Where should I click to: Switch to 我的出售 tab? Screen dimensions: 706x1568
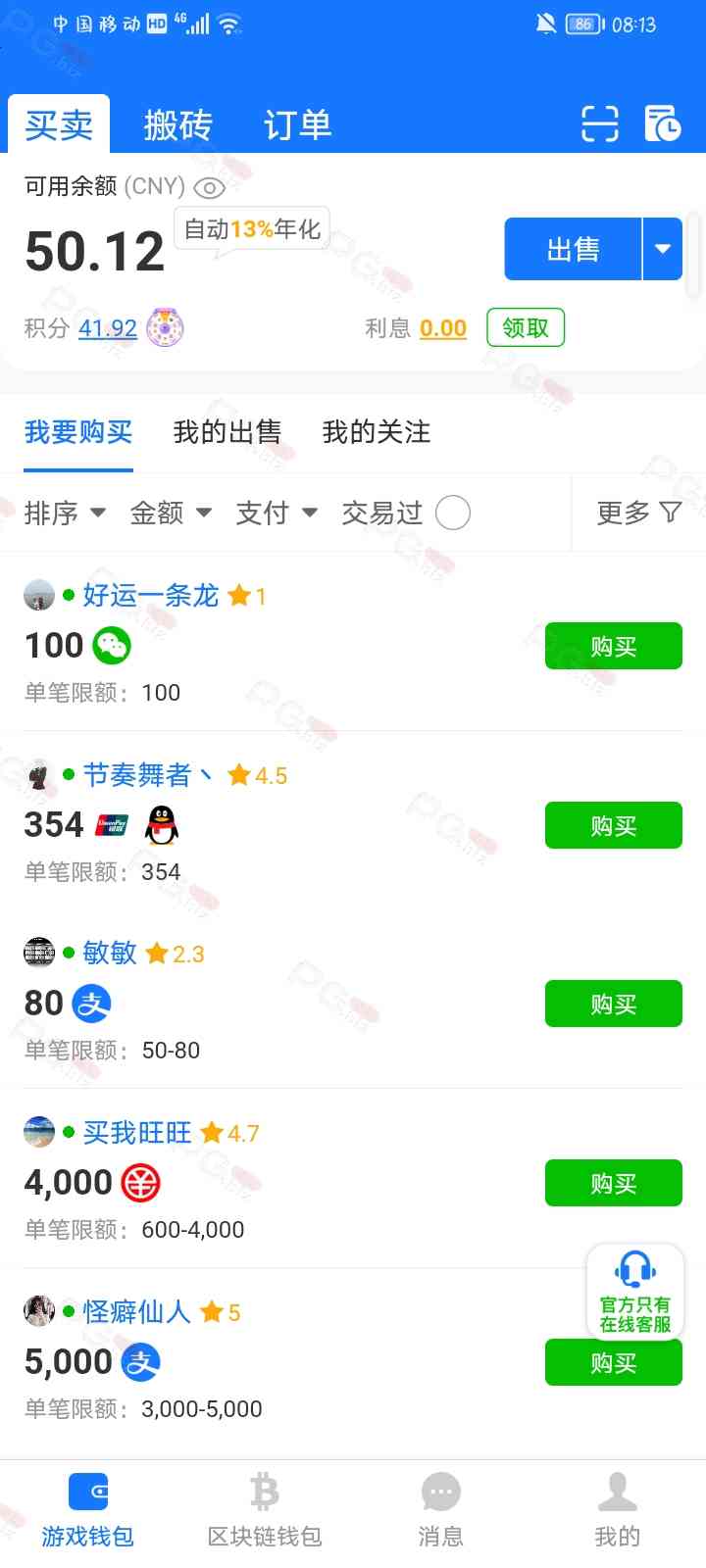pos(227,432)
